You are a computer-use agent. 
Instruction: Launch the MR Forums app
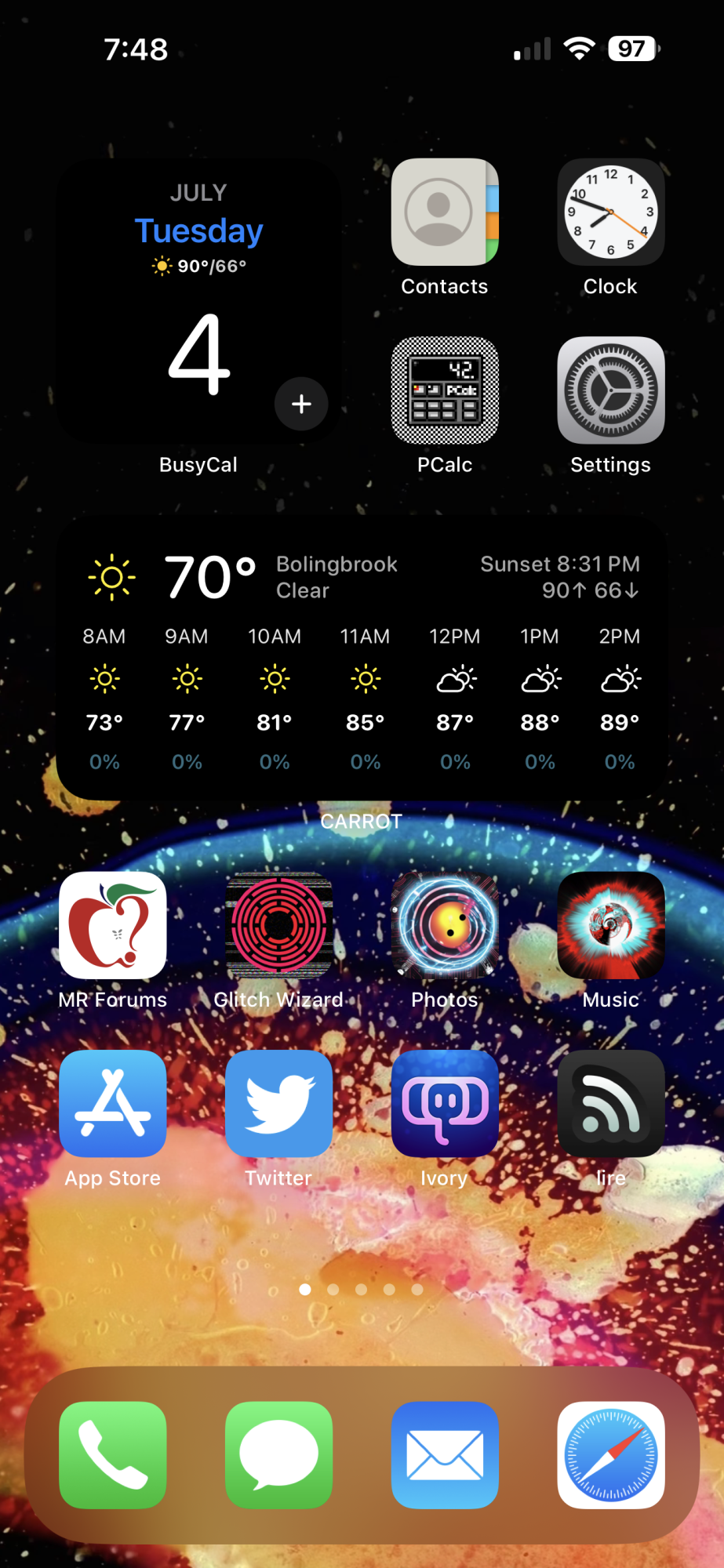point(113,925)
